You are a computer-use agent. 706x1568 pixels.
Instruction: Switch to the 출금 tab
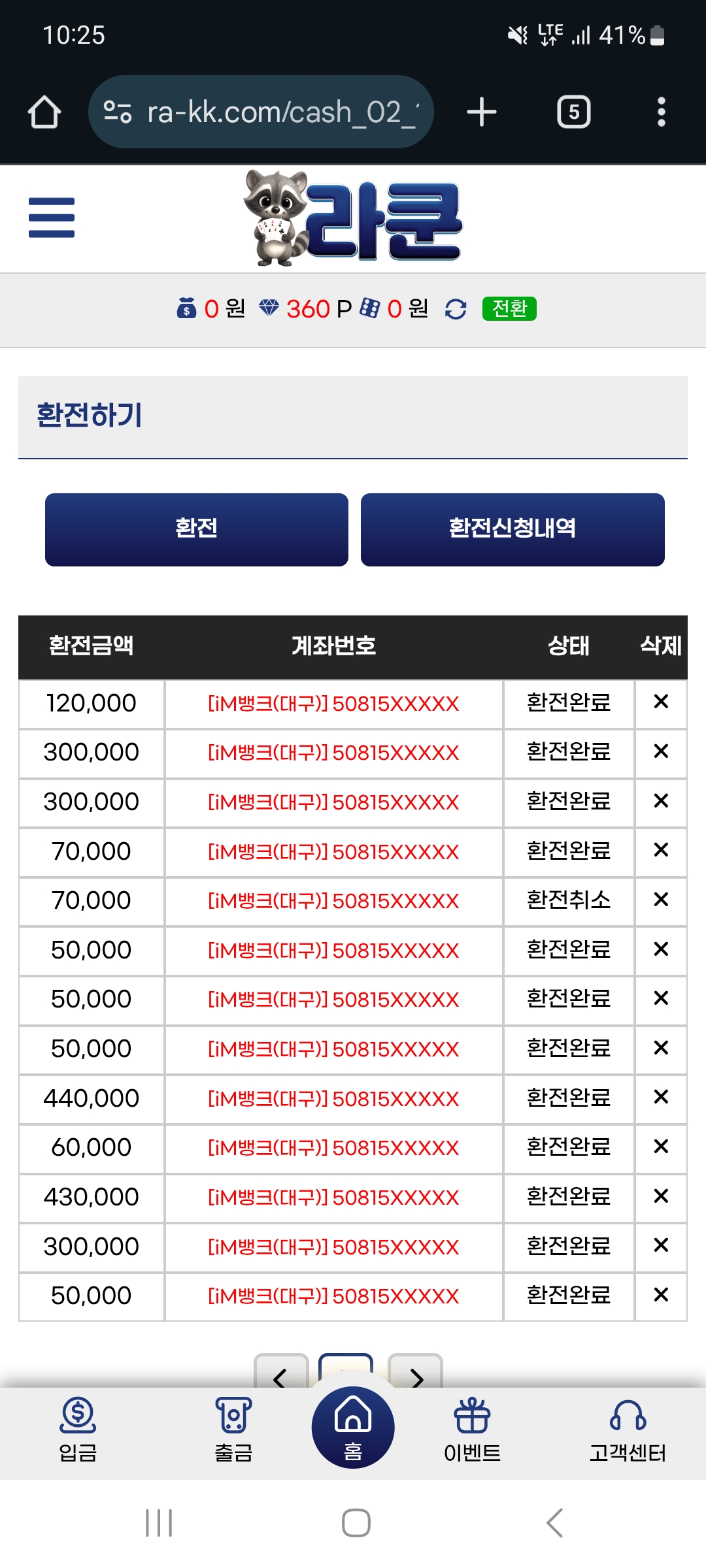point(233,1429)
